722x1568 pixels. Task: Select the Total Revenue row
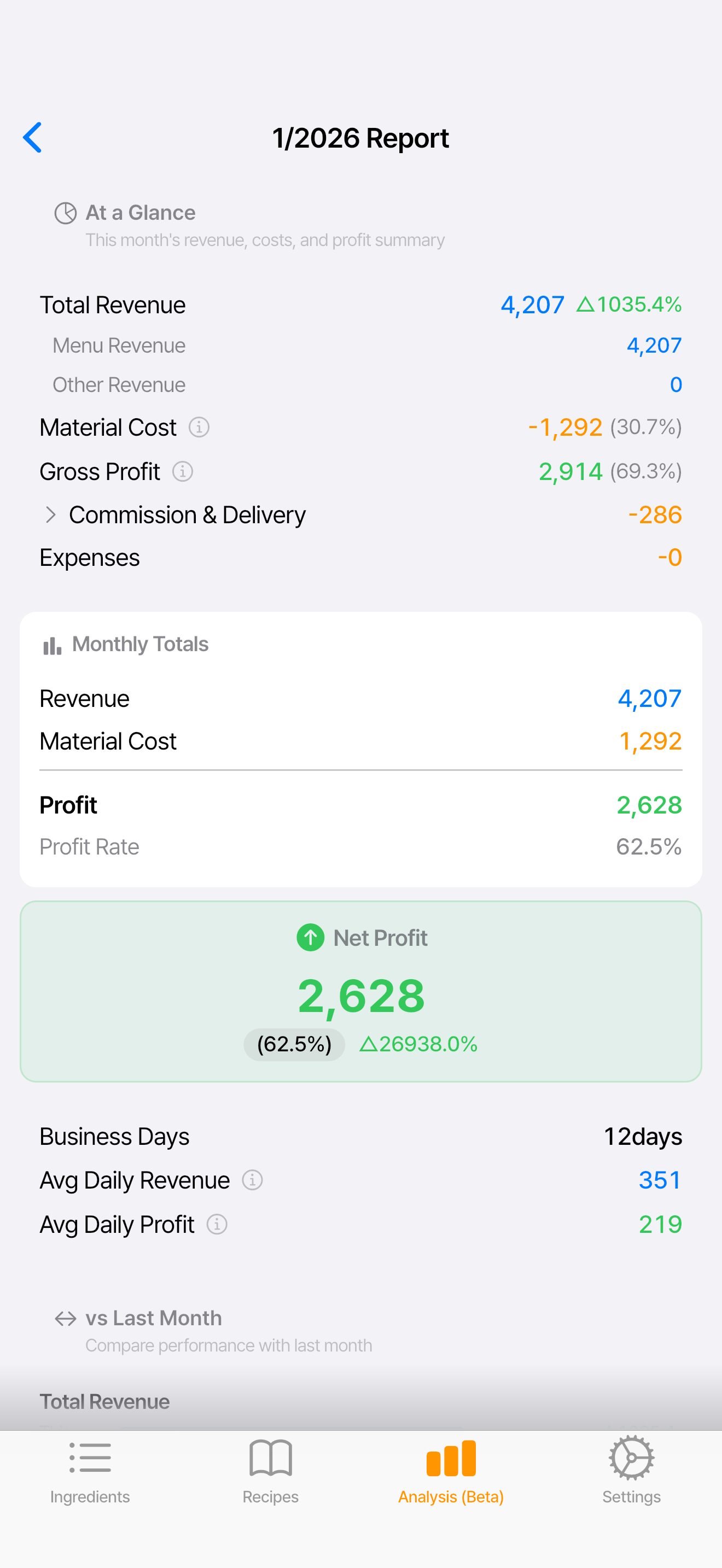coord(113,305)
